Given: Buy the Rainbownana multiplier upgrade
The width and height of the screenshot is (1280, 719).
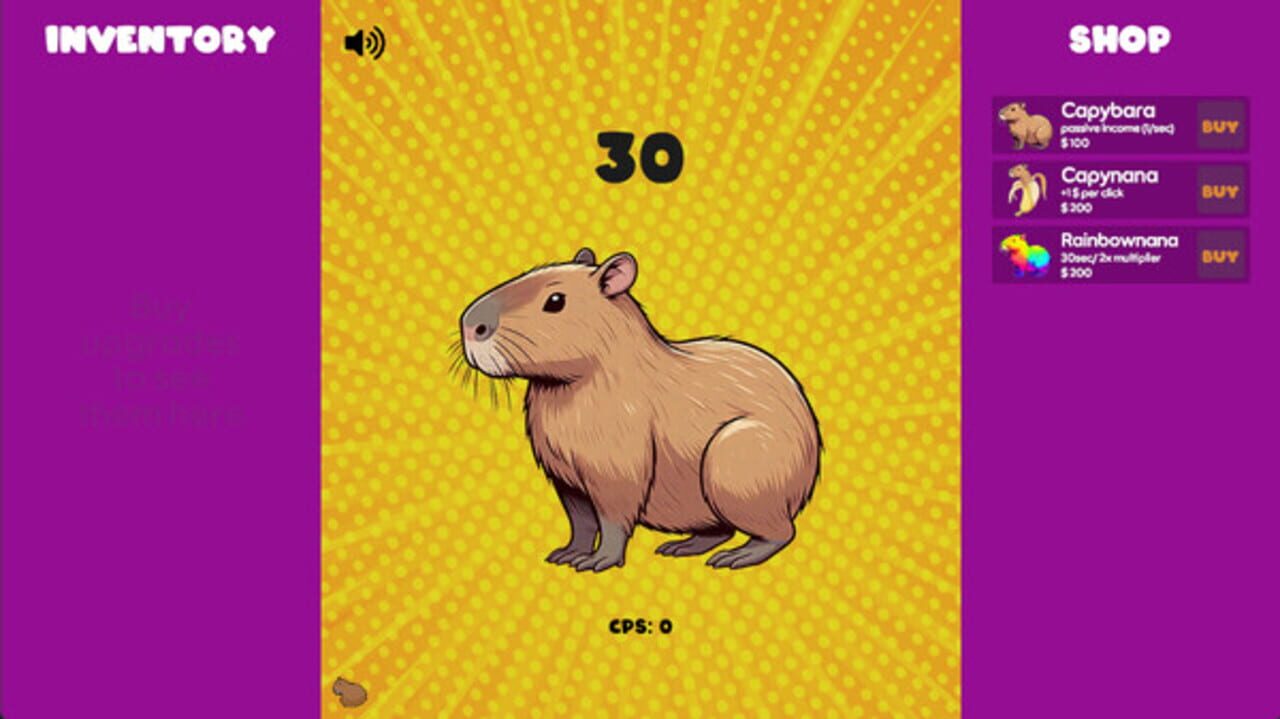Looking at the screenshot, I should point(1220,256).
